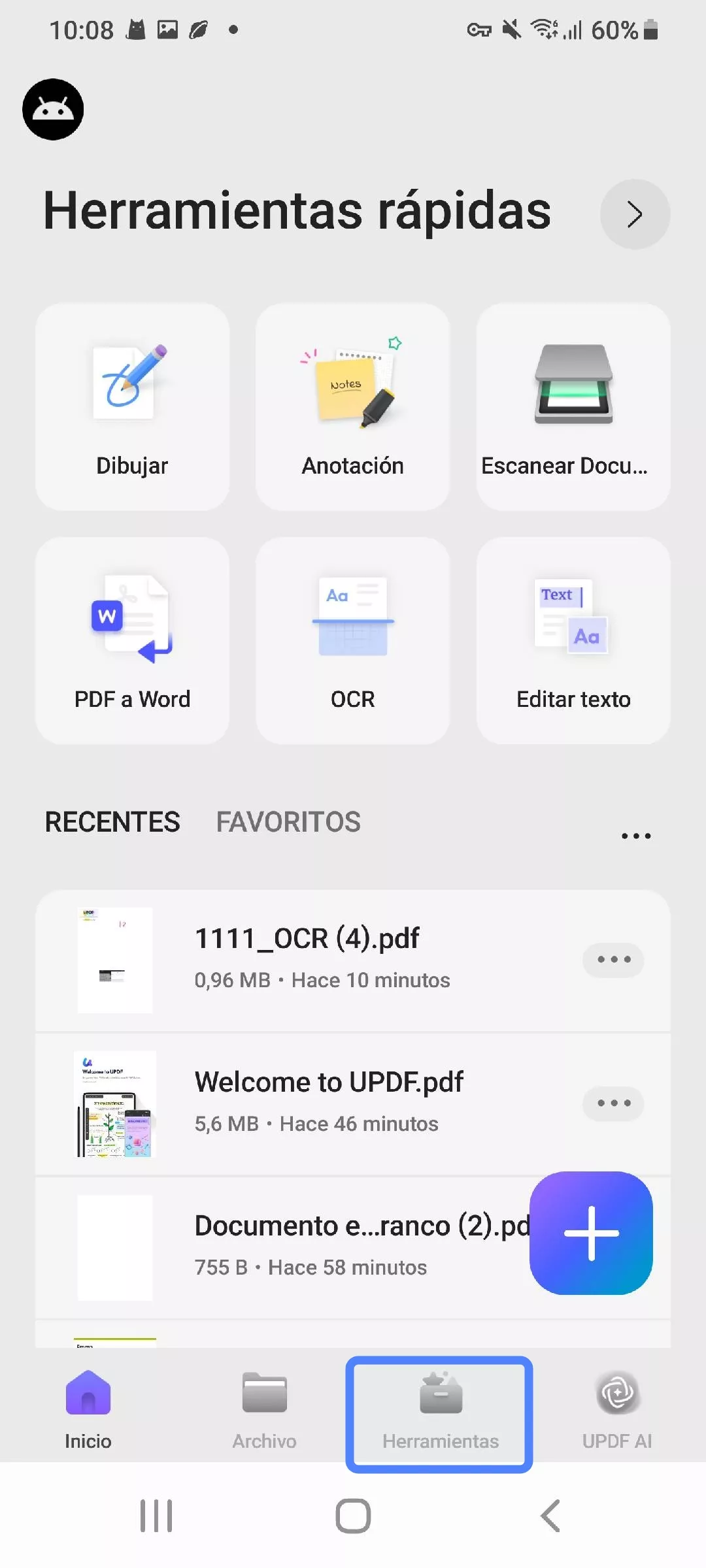The width and height of the screenshot is (706, 1568).
Task: Open more options for Welcome to UPDF.pdf
Action: pyautogui.click(x=613, y=1103)
